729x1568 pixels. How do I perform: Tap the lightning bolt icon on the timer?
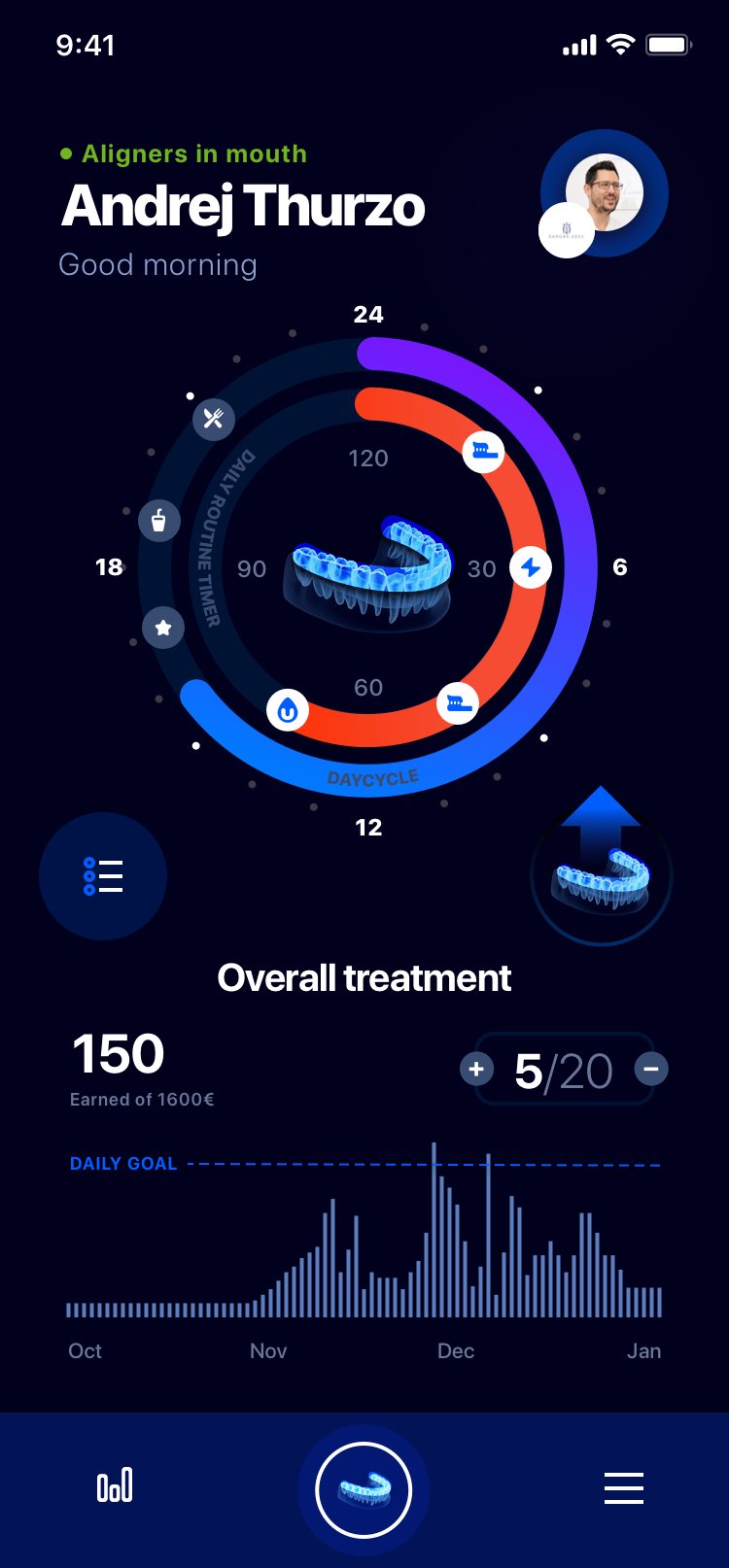531,567
